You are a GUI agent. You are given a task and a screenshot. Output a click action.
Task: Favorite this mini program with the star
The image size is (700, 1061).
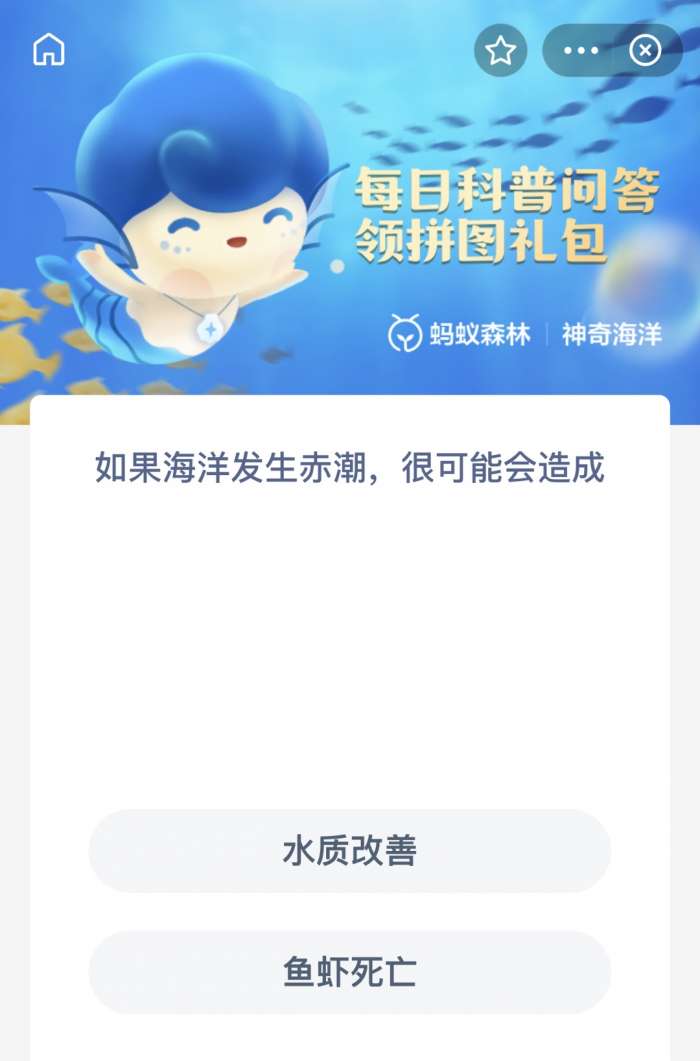[500, 50]
